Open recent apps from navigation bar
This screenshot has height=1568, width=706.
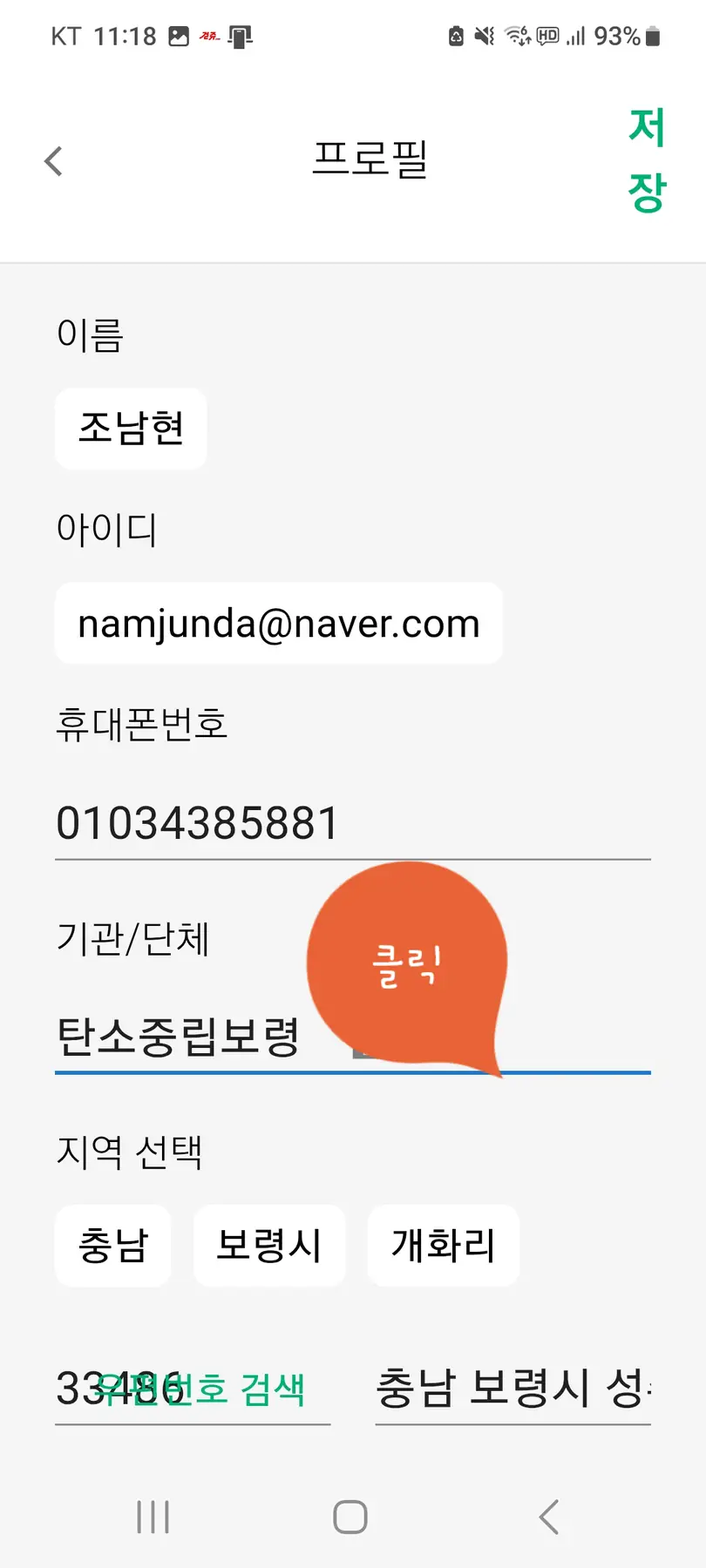click(153, 1517)
